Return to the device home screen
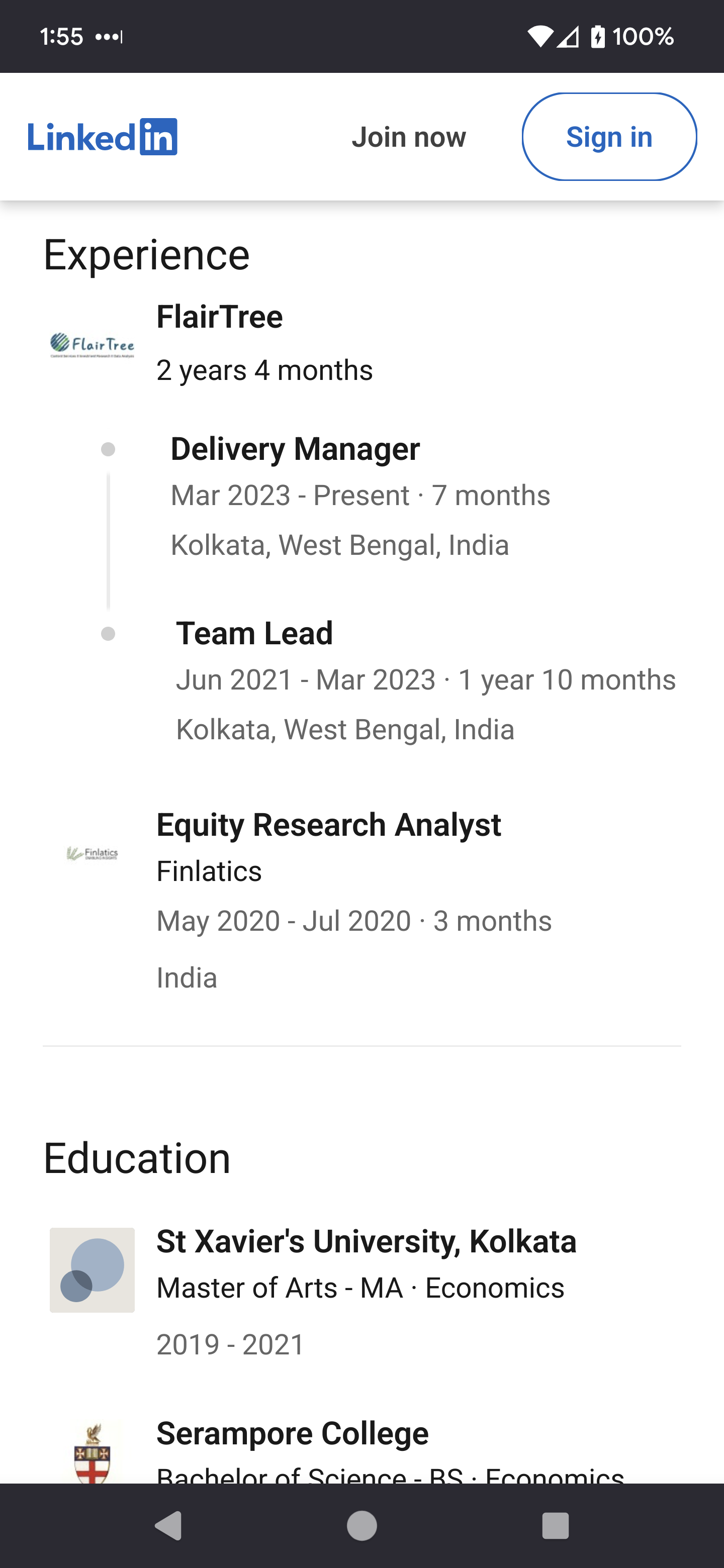The width and height of the screenshot is (724, 1568). tap(361, 1525)
